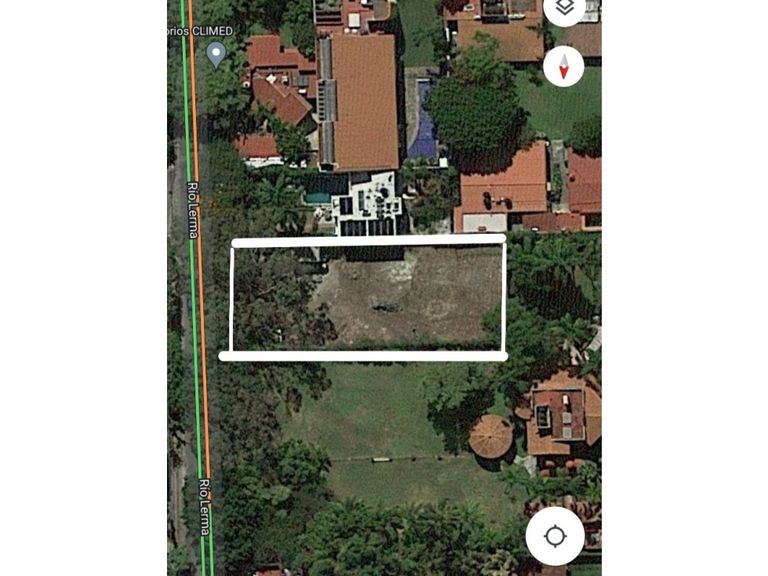Open the Laboratorios CLIMED place pin
Image resolution: width=768 pixels, height=576 pixels.
coord(216,55)
